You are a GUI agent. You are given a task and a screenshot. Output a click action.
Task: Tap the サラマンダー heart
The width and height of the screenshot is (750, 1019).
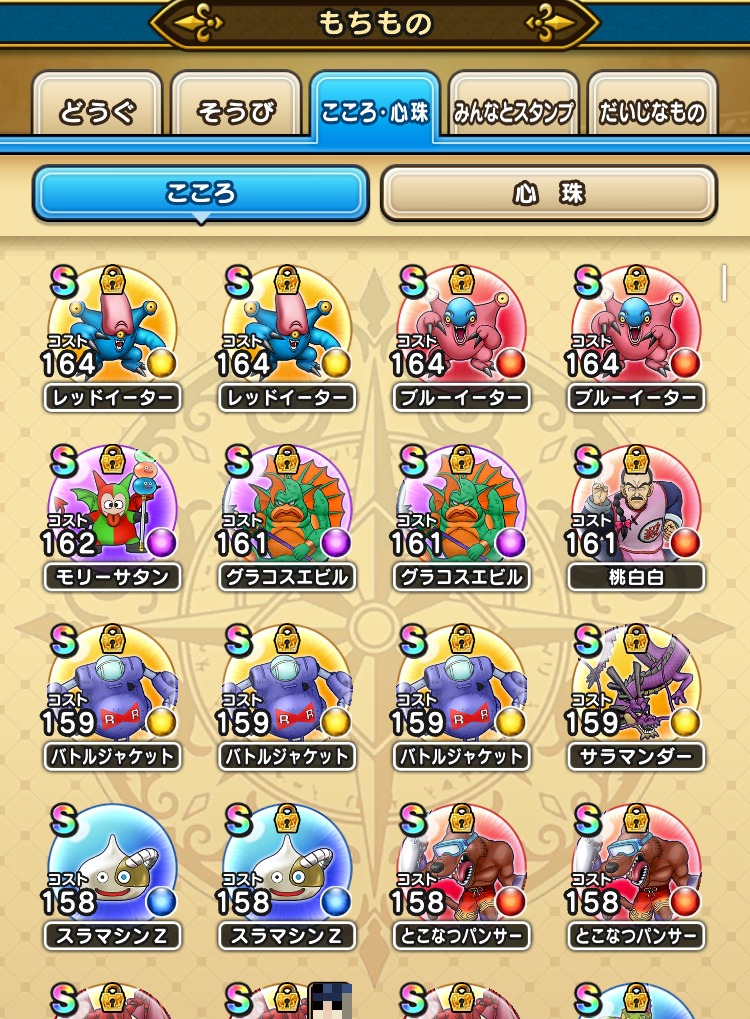(637, 686)
